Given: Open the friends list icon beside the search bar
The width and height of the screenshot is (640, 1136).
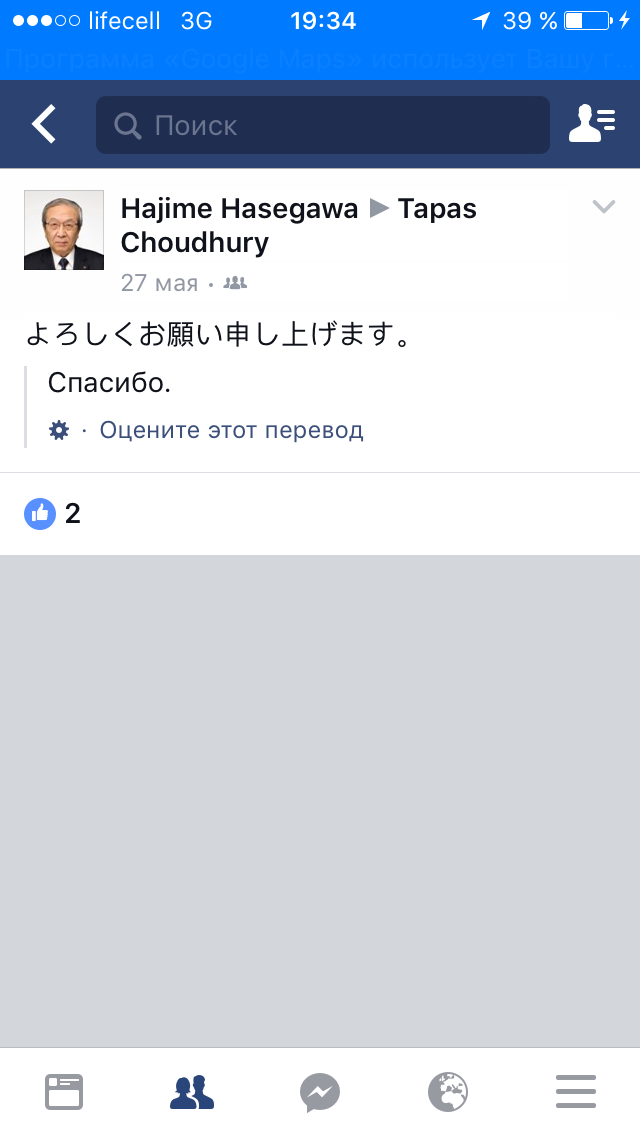Looking at the screenshot, I should pyautogui.click(x=591, y=124).
